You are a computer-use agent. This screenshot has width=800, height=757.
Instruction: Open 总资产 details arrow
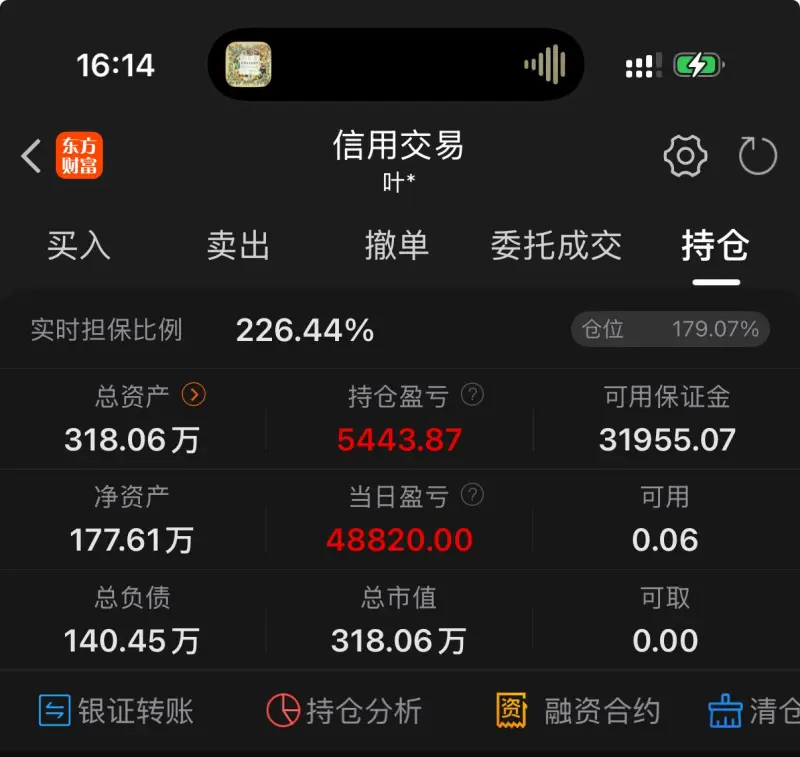(x=193, y=396)
